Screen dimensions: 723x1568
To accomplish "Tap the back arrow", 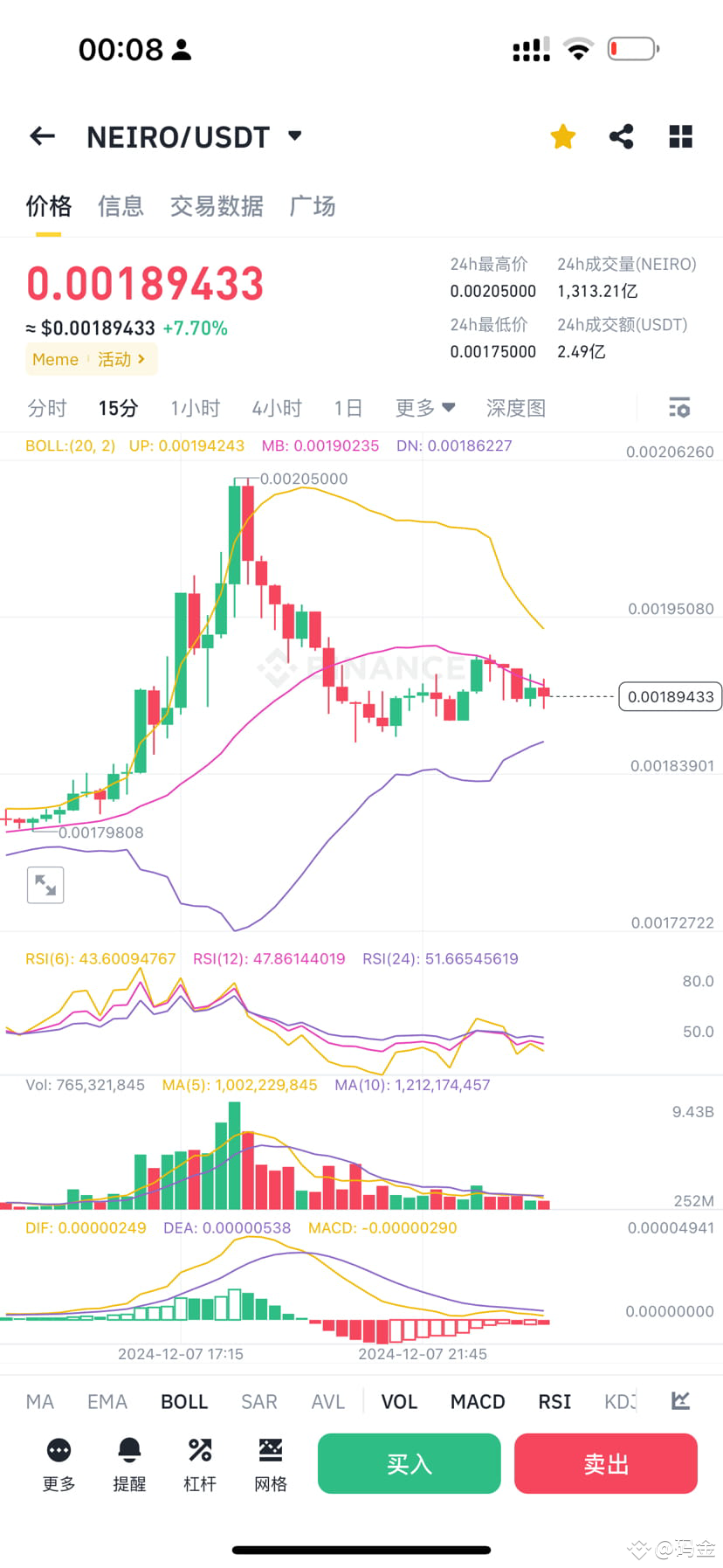I will [42, 136].
